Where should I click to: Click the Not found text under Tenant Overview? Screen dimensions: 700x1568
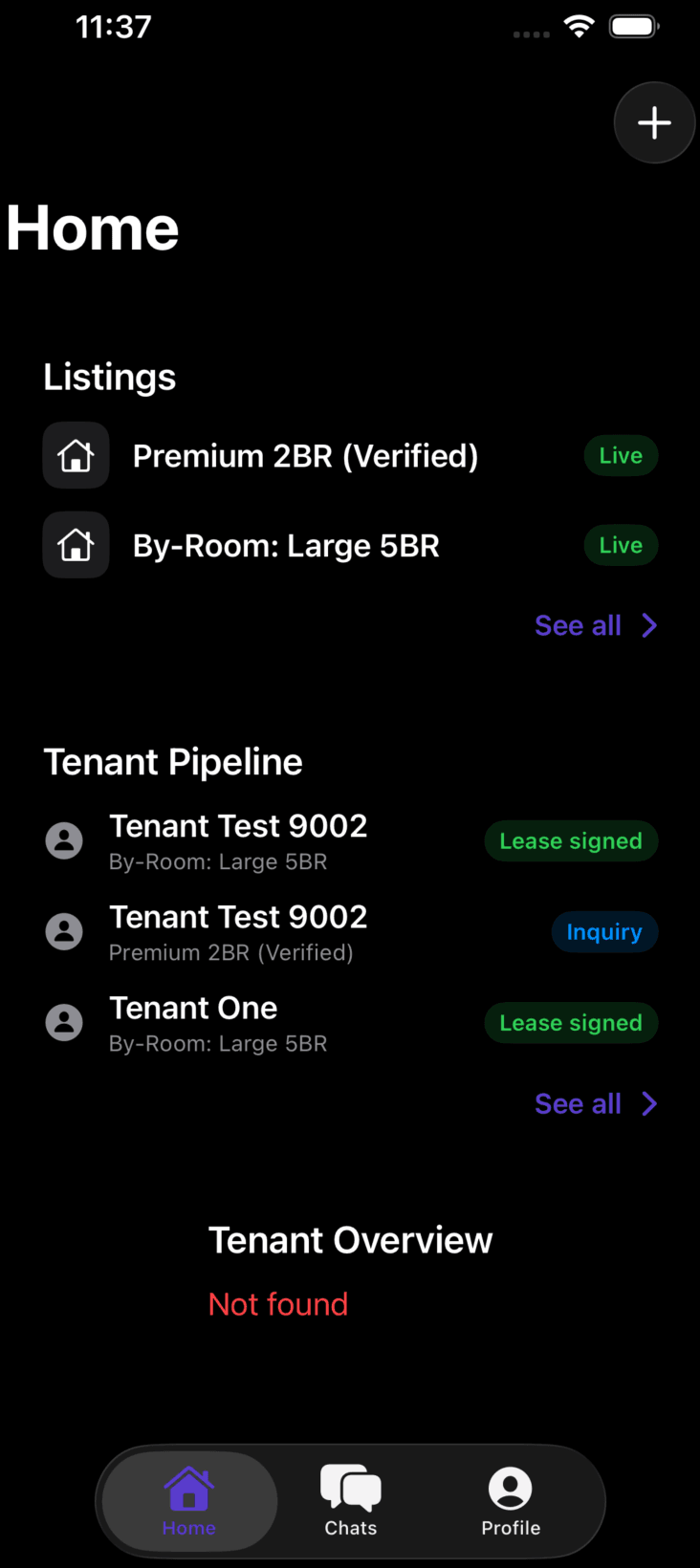tap(277, 1303)
